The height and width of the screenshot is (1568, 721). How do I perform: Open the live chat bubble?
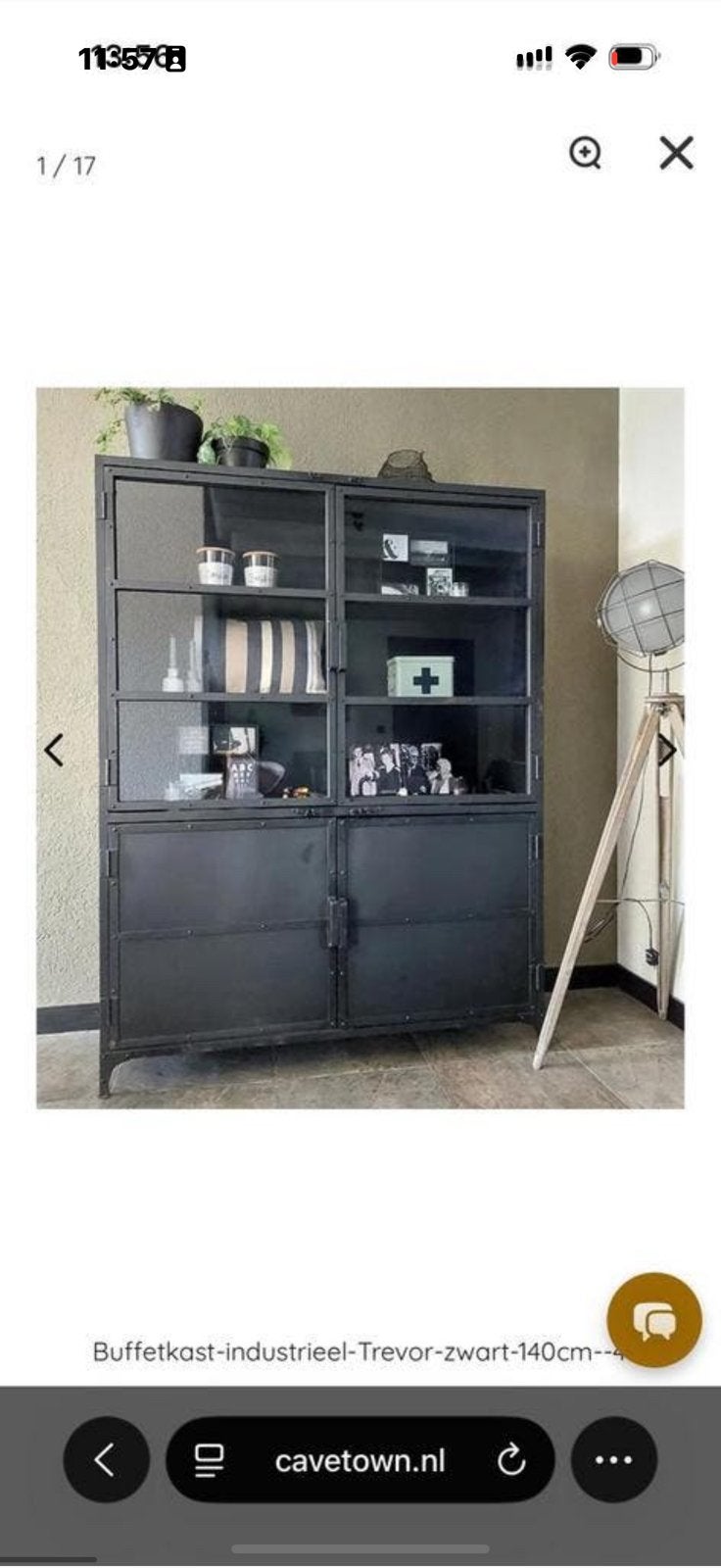coord(654,1320)
